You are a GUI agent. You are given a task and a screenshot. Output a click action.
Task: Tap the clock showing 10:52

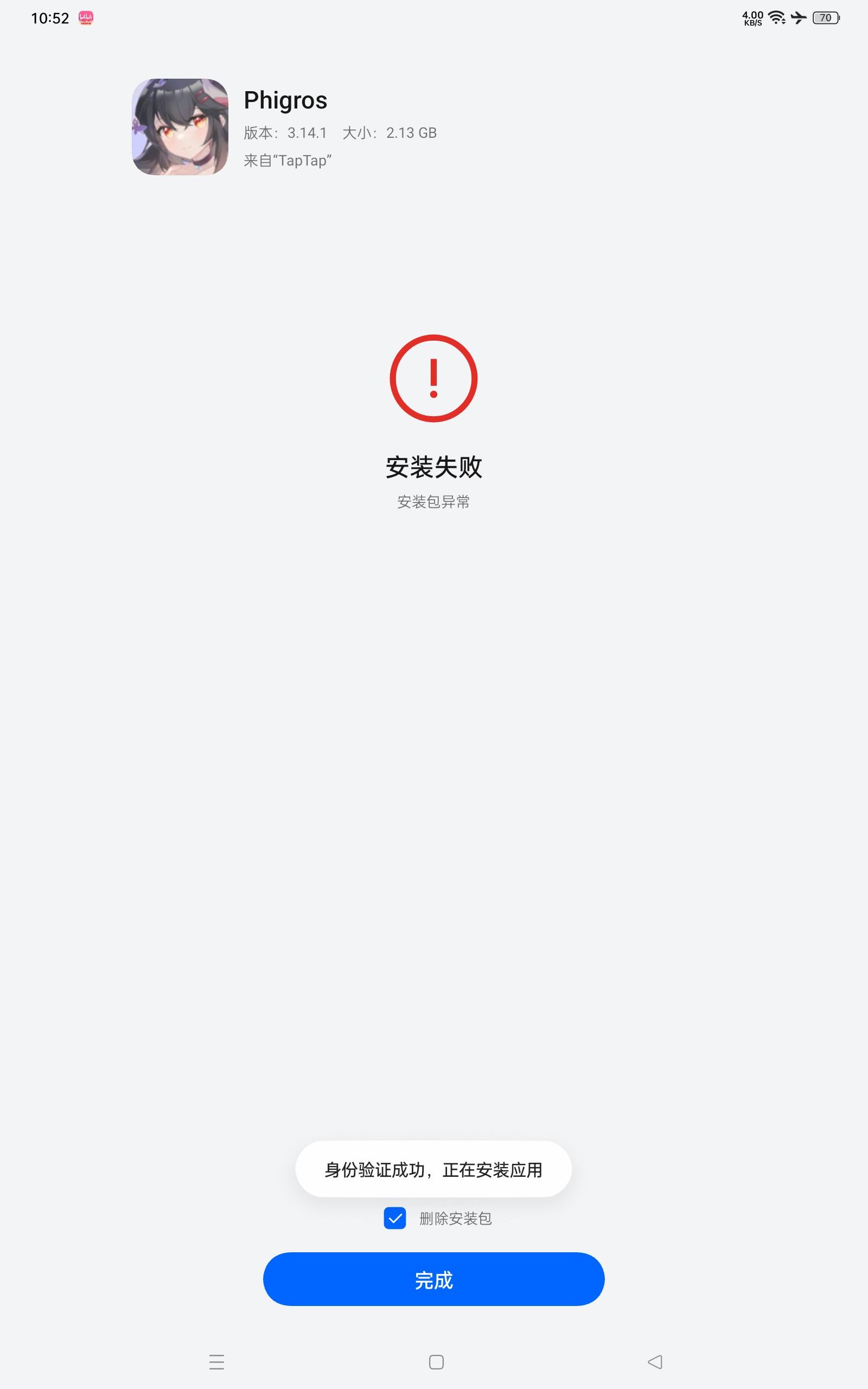(49, 18)
